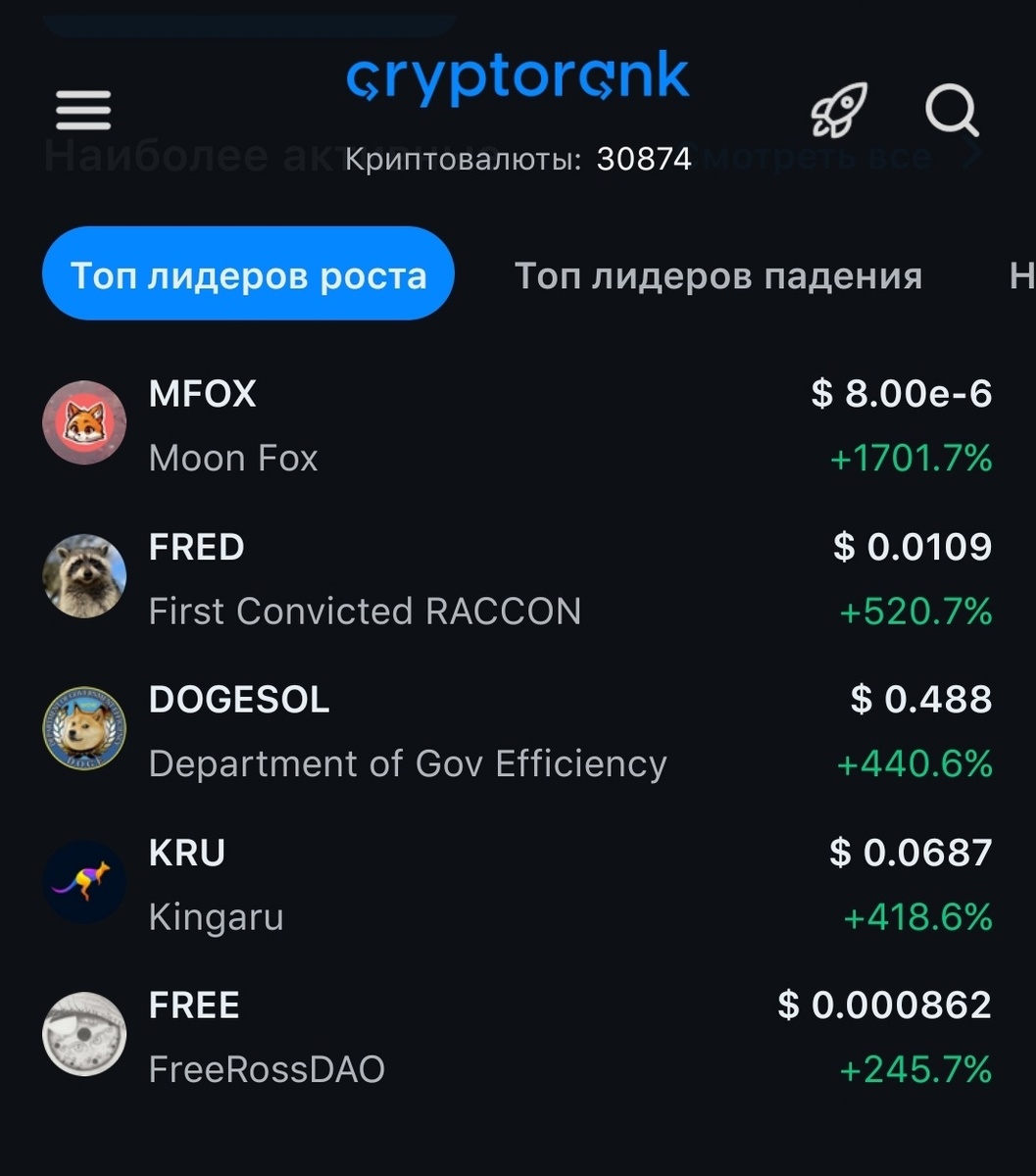The image size is (1036, 1176).
Task: Open the FREE FreeRossDAO row
Action: pyautogui.click(x=517, y=1037)
